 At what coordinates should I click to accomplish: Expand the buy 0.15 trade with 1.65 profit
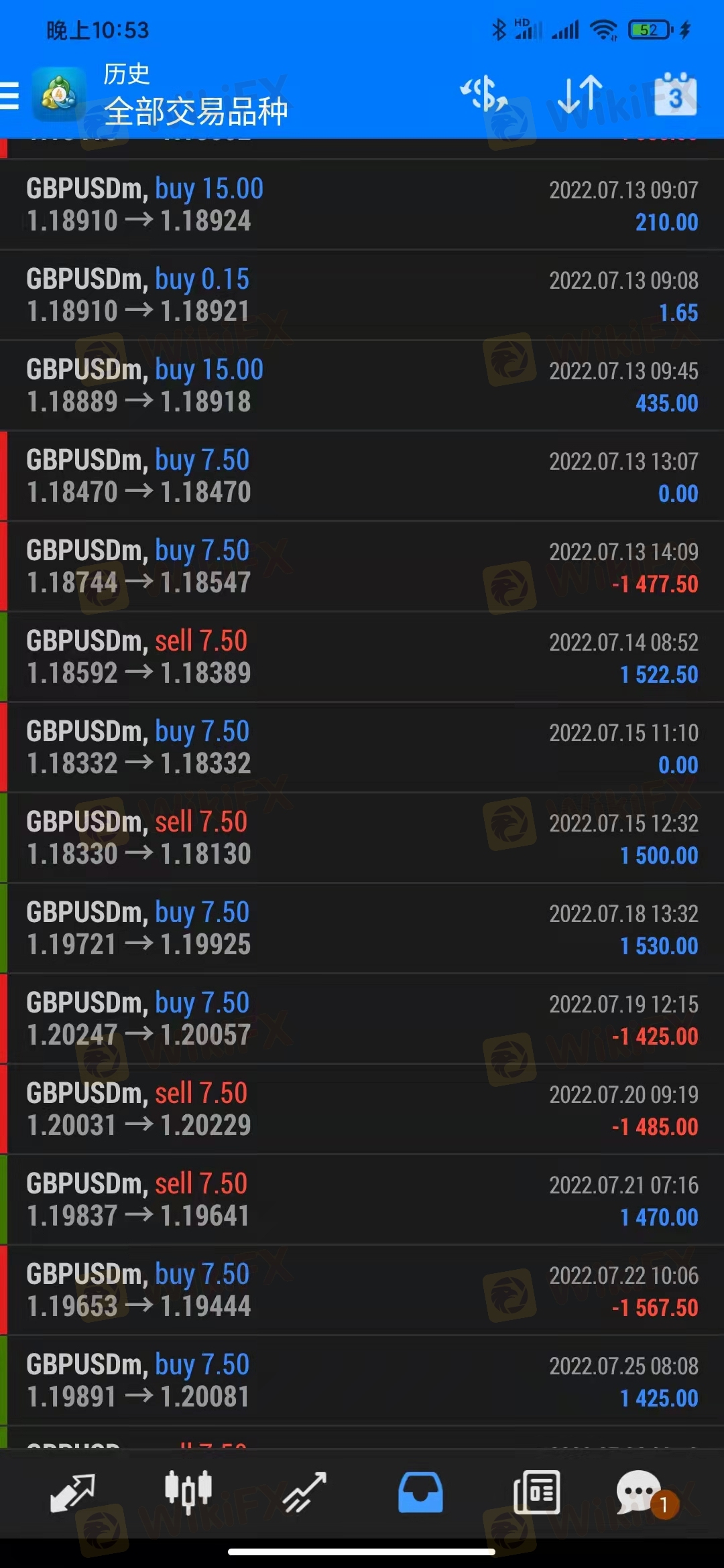[x=362, y=295]
